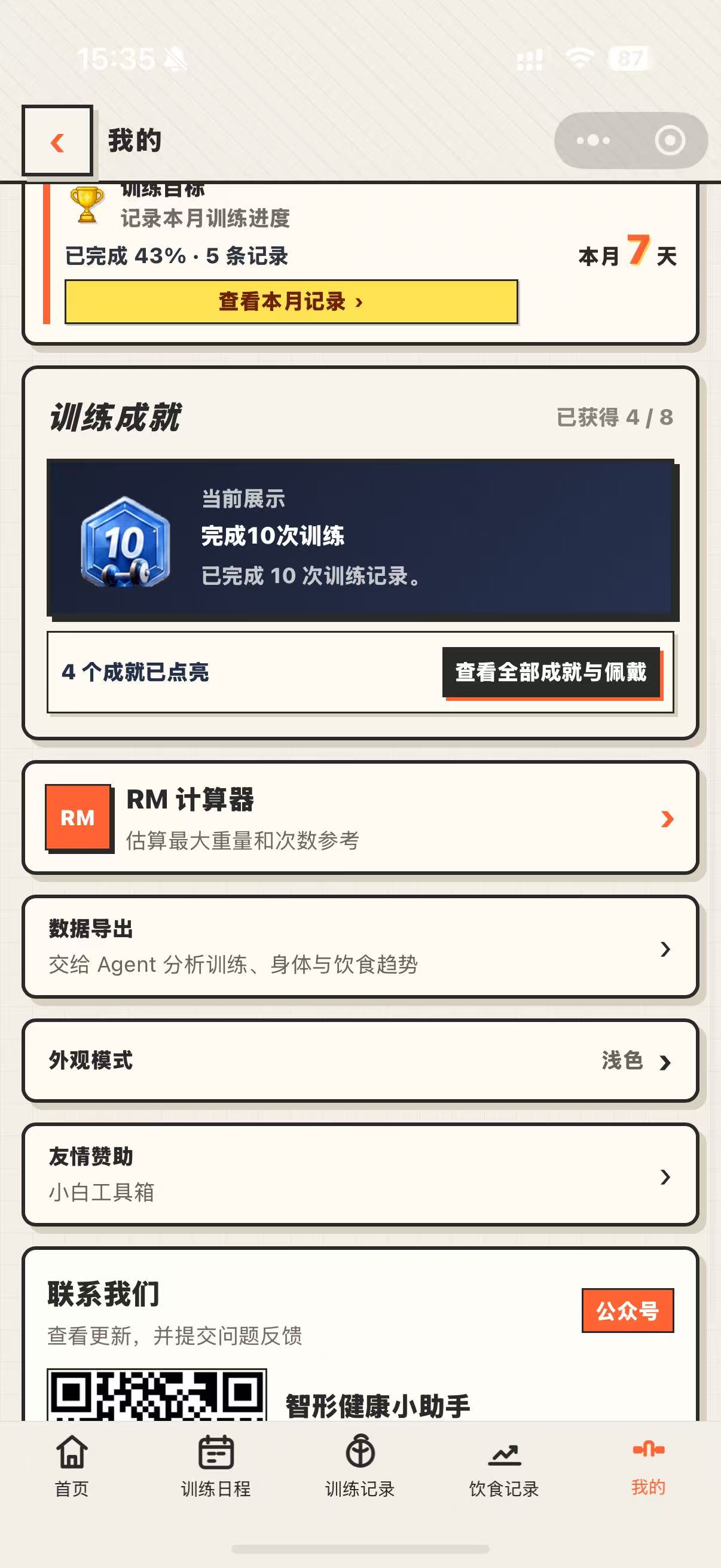Tap 查看本月记录 button
This screenshot has height=1568, width=721.
coord(291,301)
